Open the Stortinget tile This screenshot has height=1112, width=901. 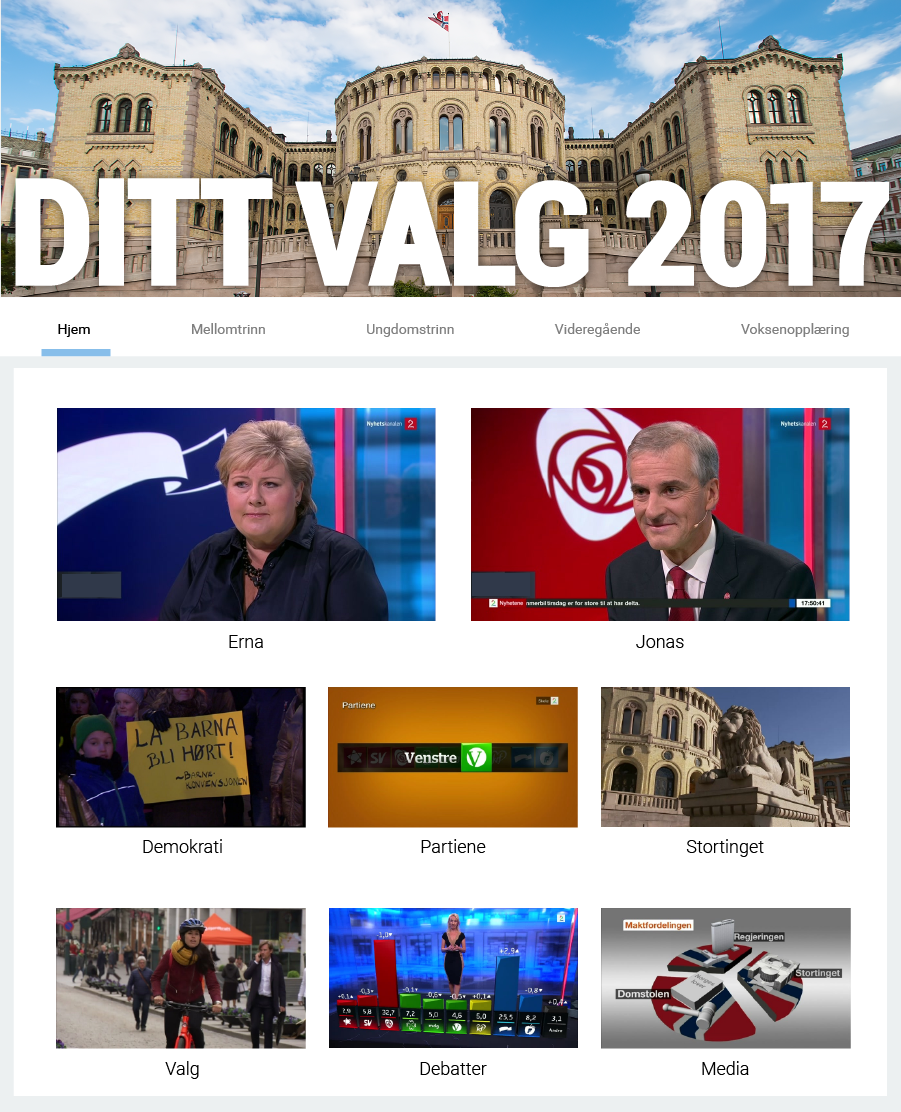click(x=725, y=757)
